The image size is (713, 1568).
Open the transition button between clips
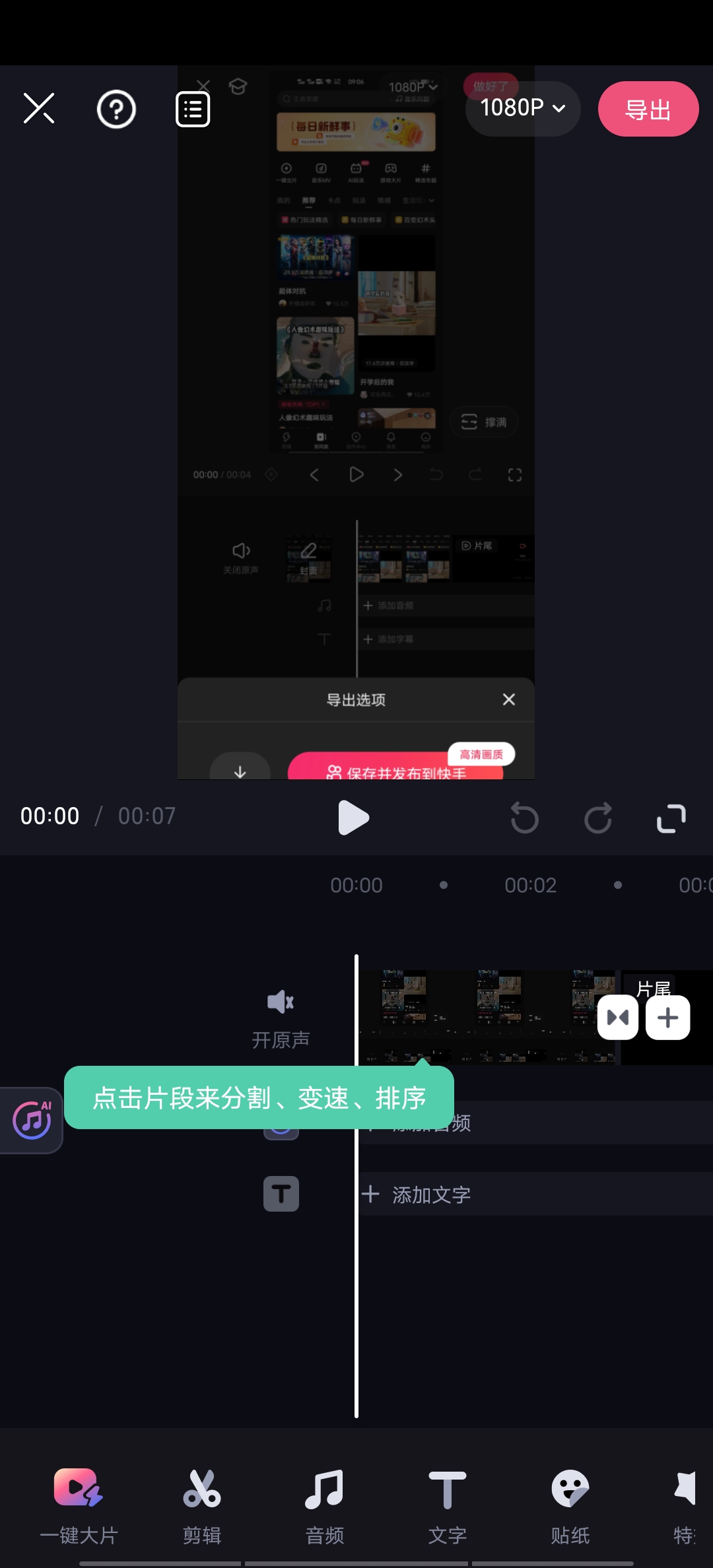(x=617, y=1018)
